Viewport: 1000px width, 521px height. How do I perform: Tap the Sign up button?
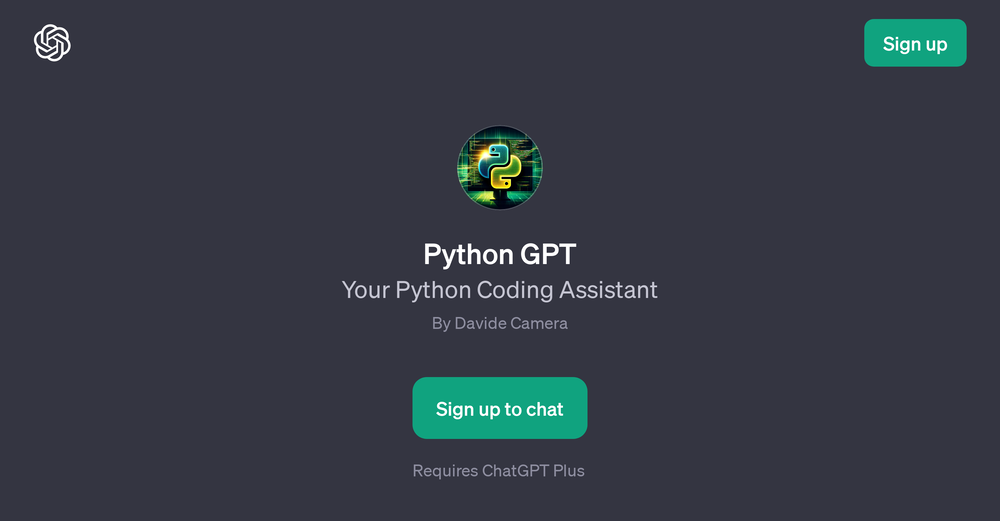pyautogui.click(x=914, y=43)
